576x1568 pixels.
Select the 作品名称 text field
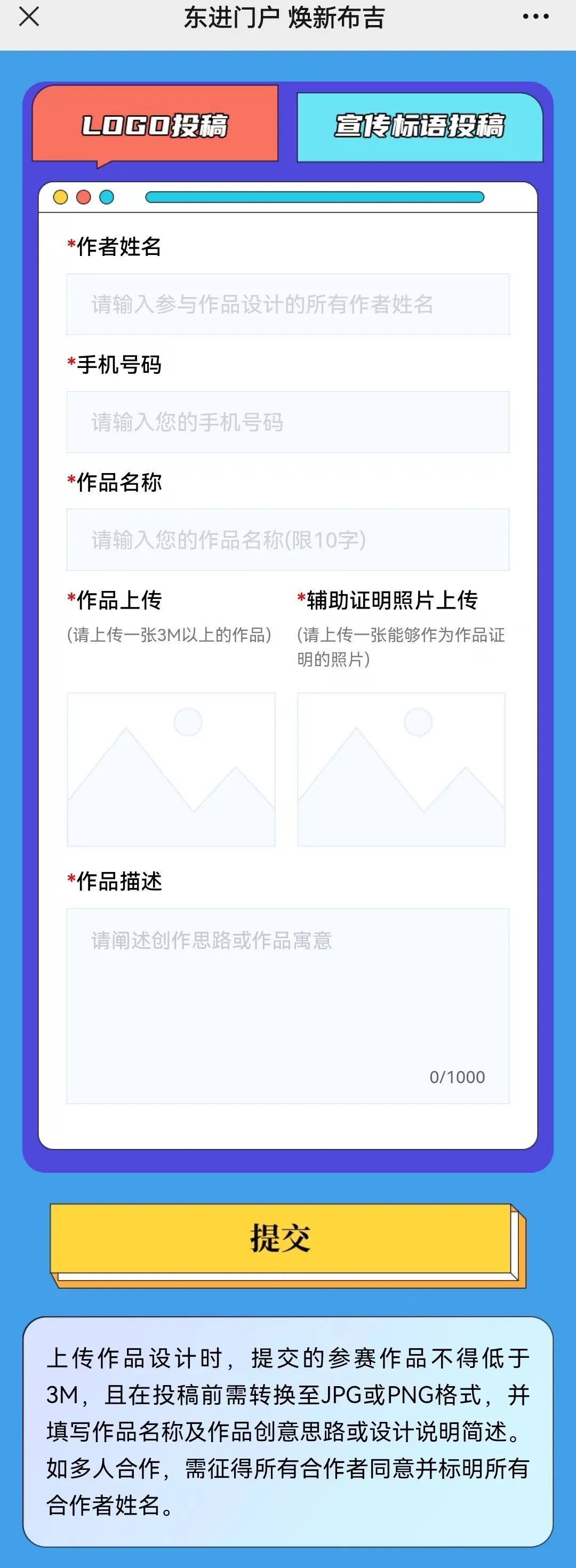[287, 540]
